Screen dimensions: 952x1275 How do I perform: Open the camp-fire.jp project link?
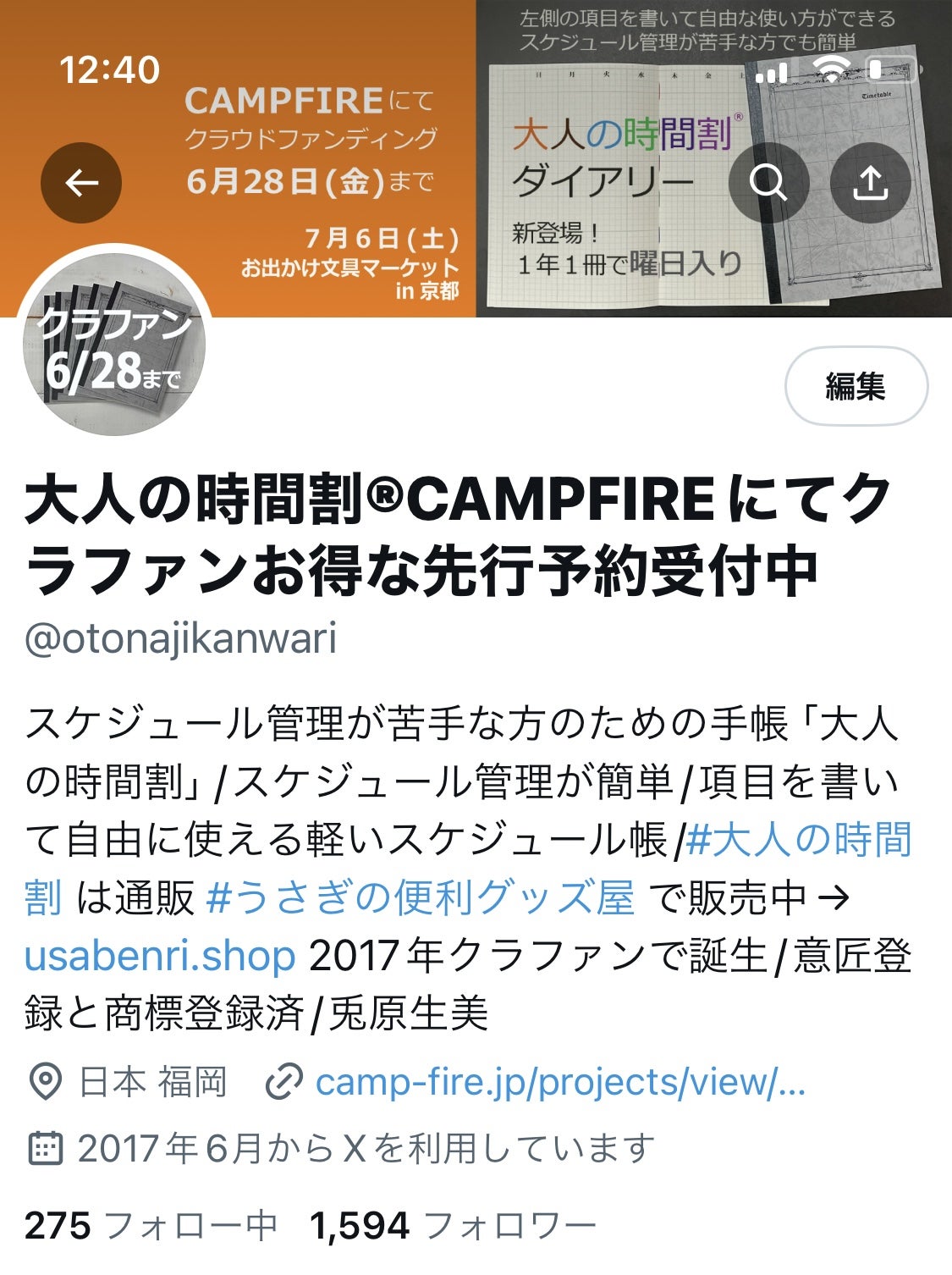click(559, 1082)
